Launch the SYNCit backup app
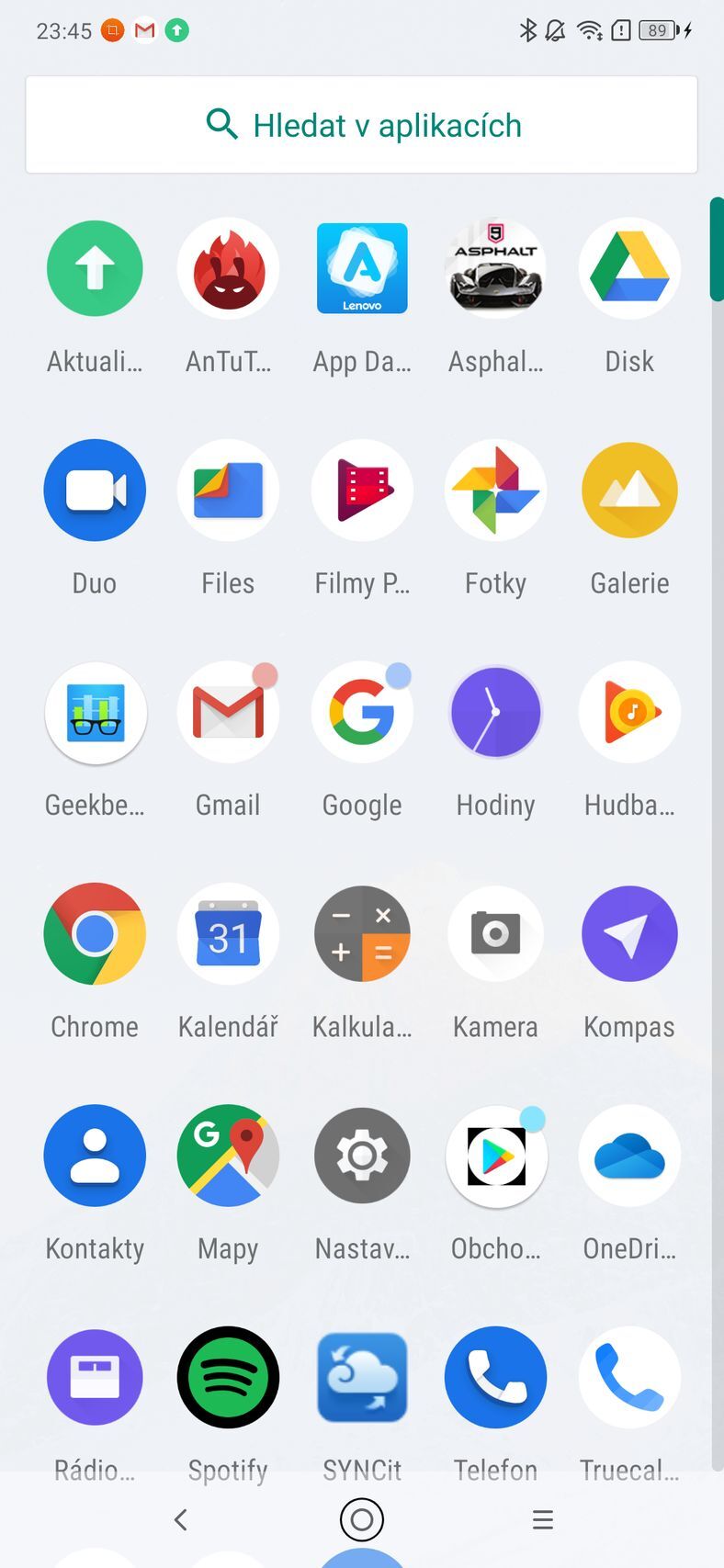 (x=362, y=1377)
